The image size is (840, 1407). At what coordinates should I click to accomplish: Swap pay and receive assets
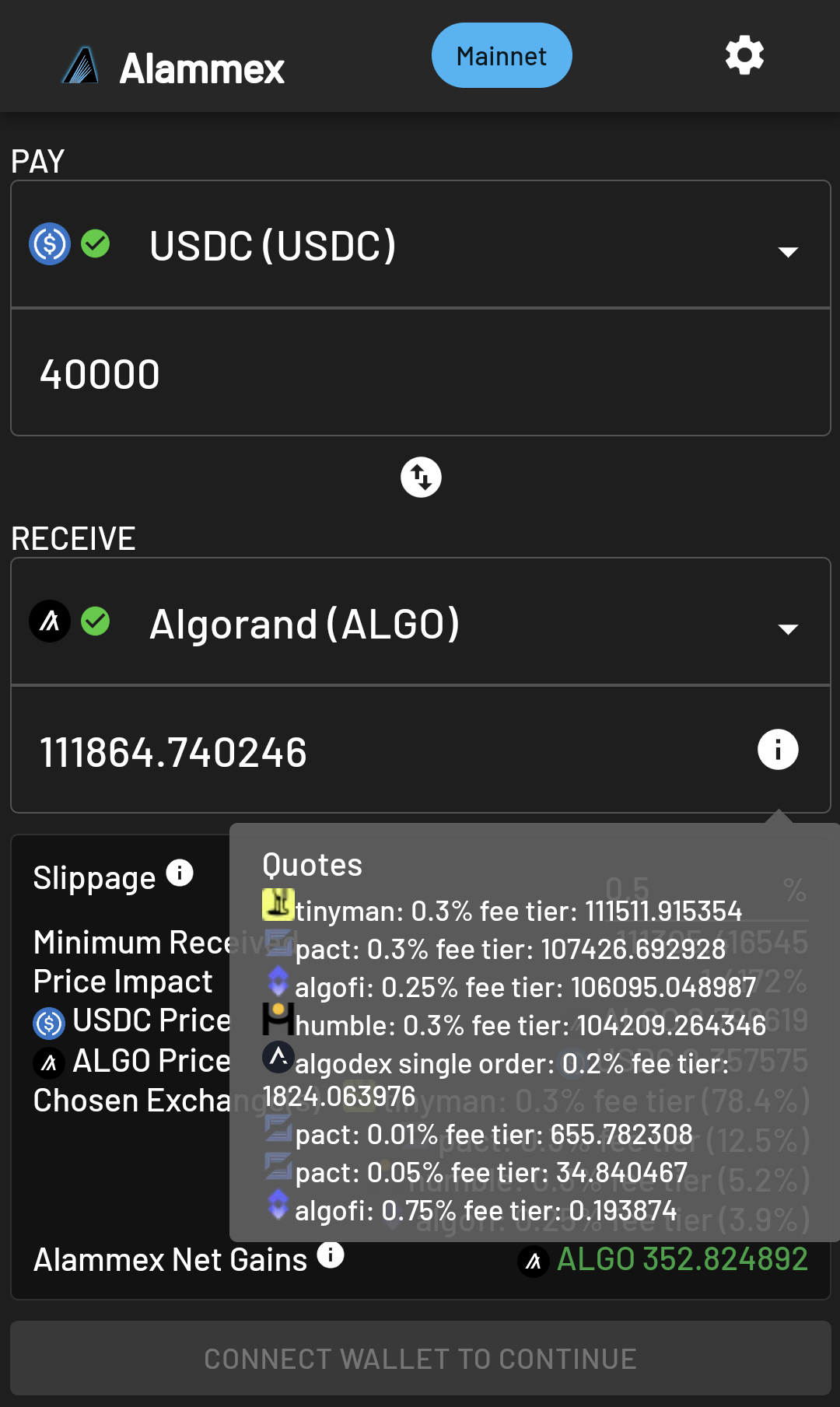tap(421, 477)
